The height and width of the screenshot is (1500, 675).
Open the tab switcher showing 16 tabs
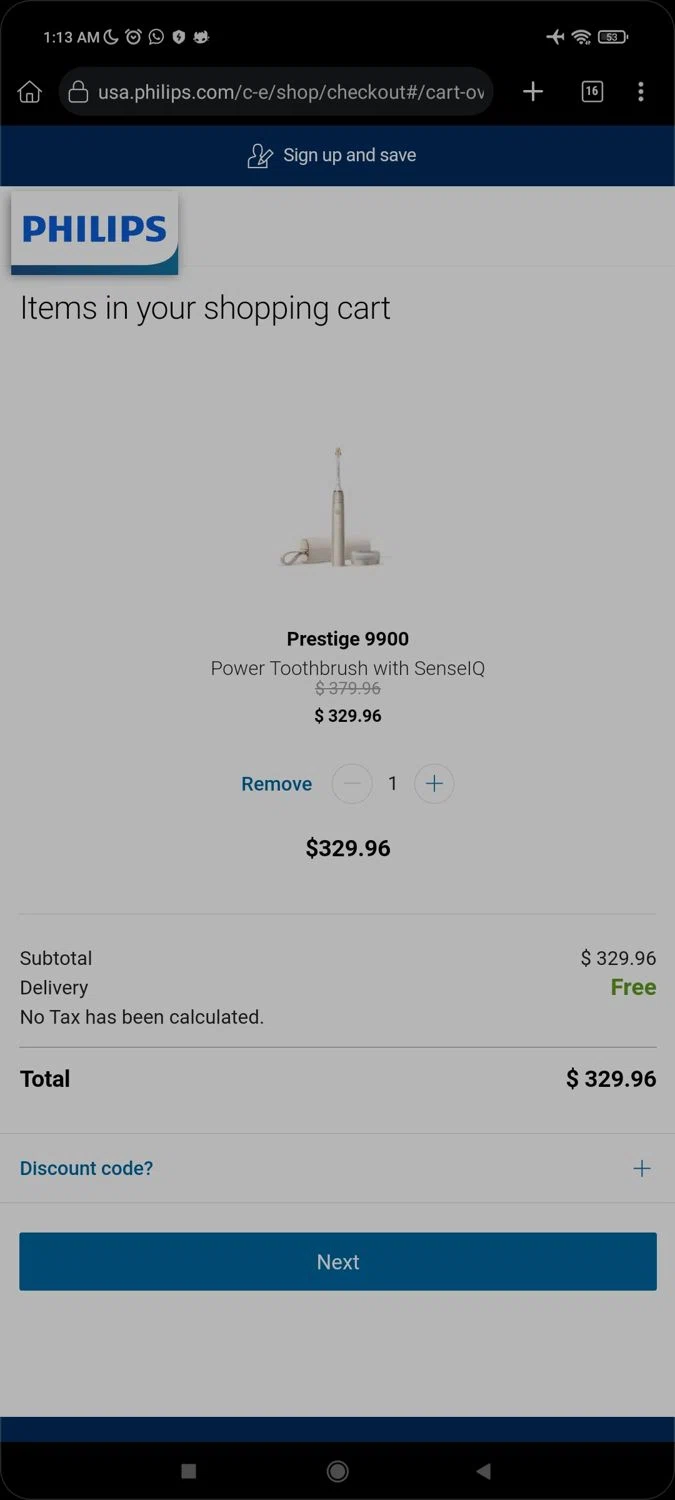point(592,92)
